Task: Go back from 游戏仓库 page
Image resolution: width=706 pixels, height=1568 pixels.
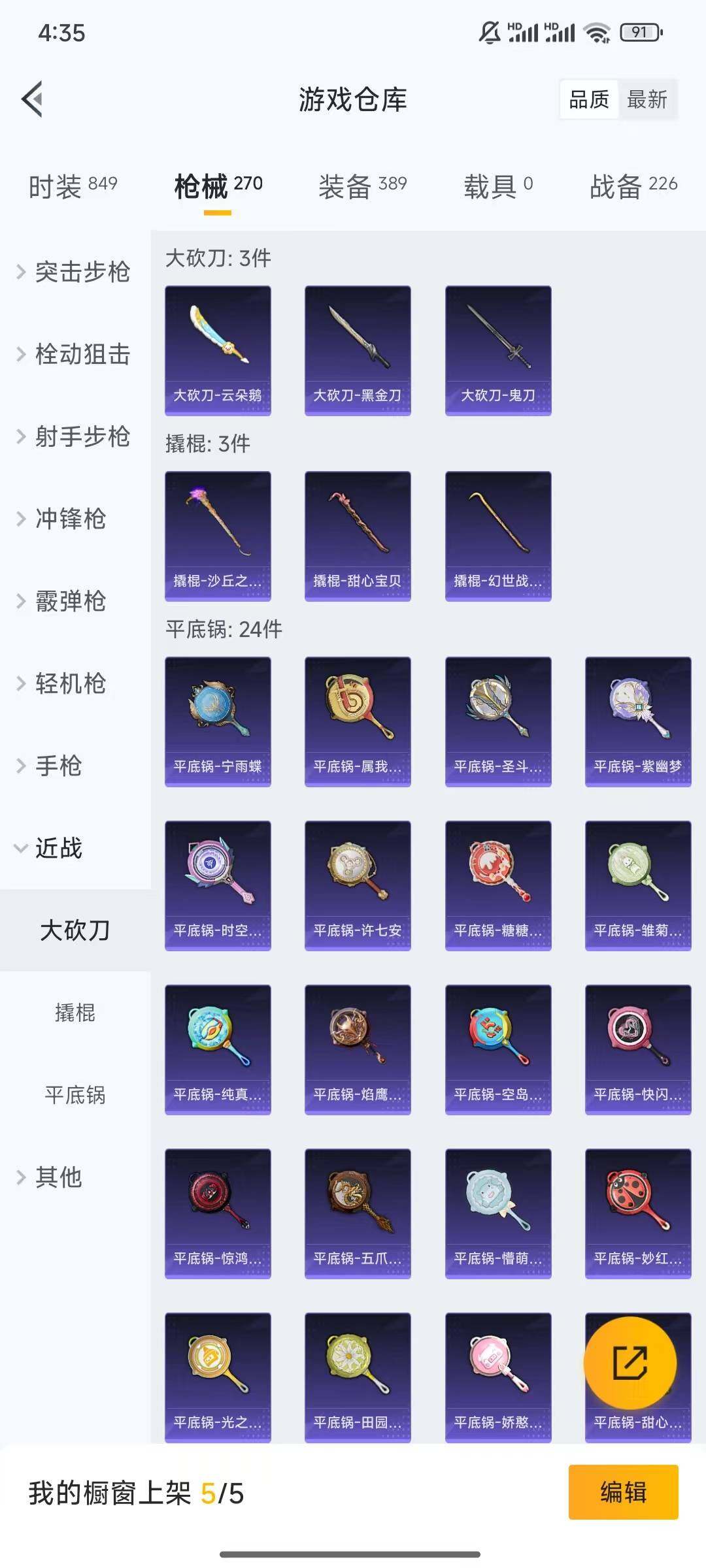Action: click(x=33, y=99)
